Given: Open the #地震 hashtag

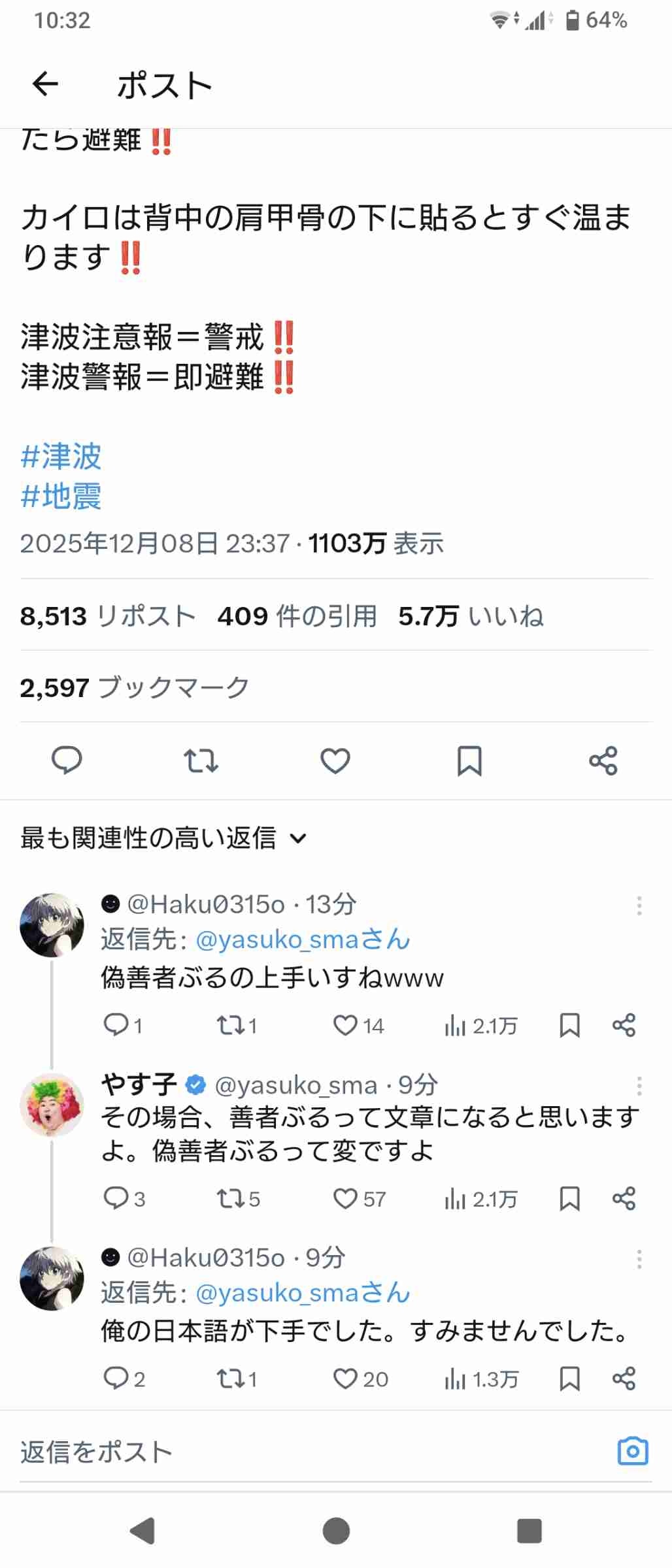Looking at the screenshot, I should 61,497.
